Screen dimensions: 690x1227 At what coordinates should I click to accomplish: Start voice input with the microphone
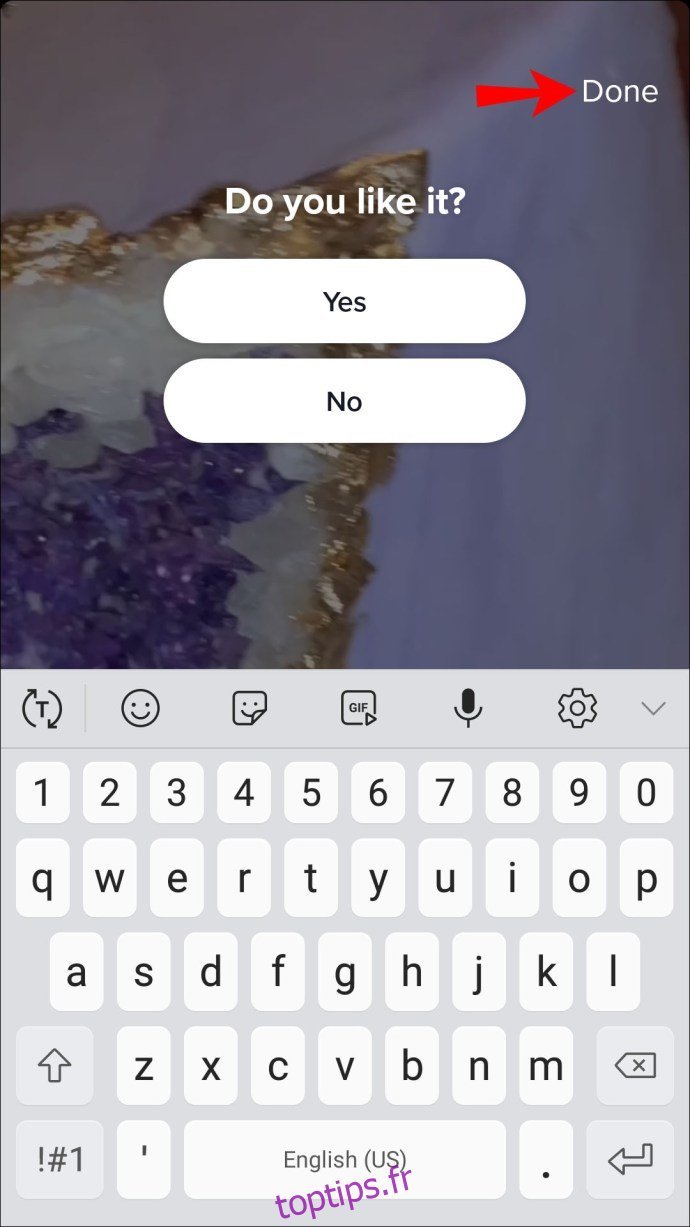pos(467,709)
